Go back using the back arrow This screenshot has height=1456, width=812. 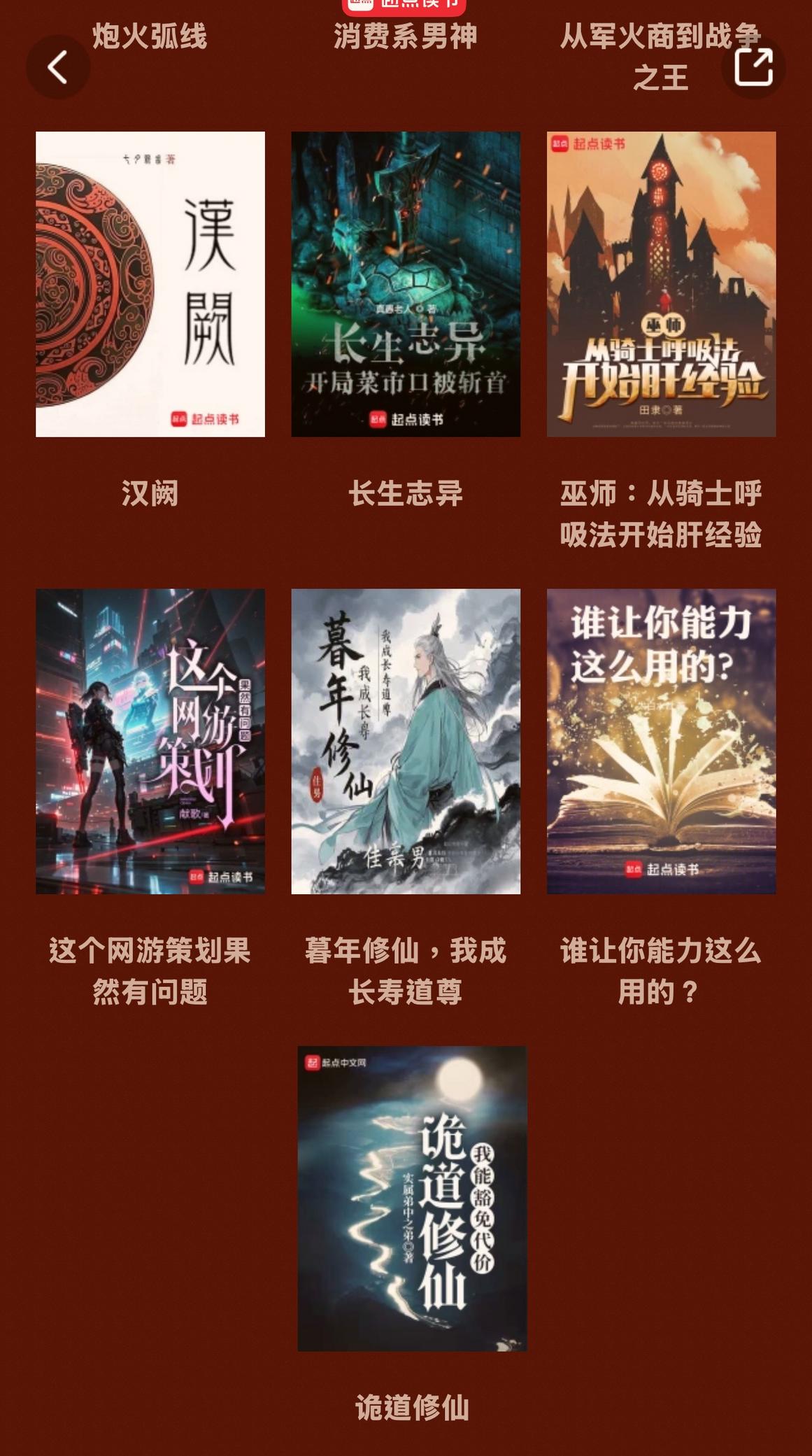click(58, 67)
